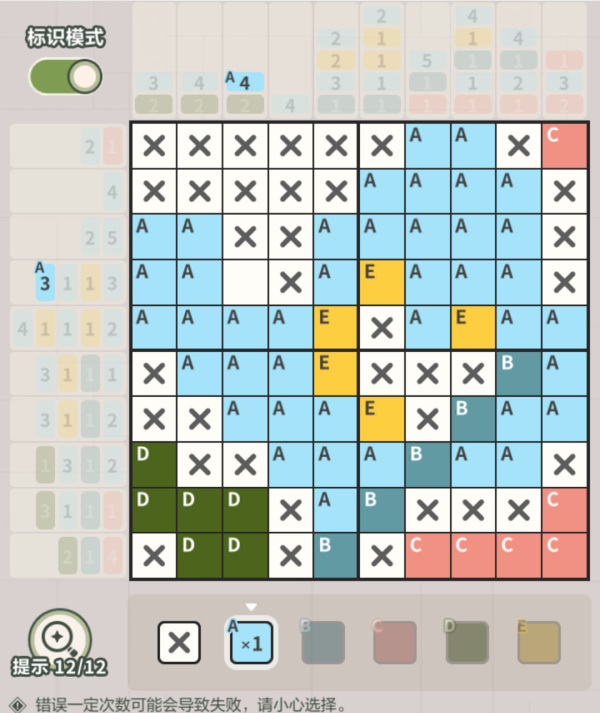Select the blue A color tile
This screenshot has height=713, width=600.
tap(249, 643)
